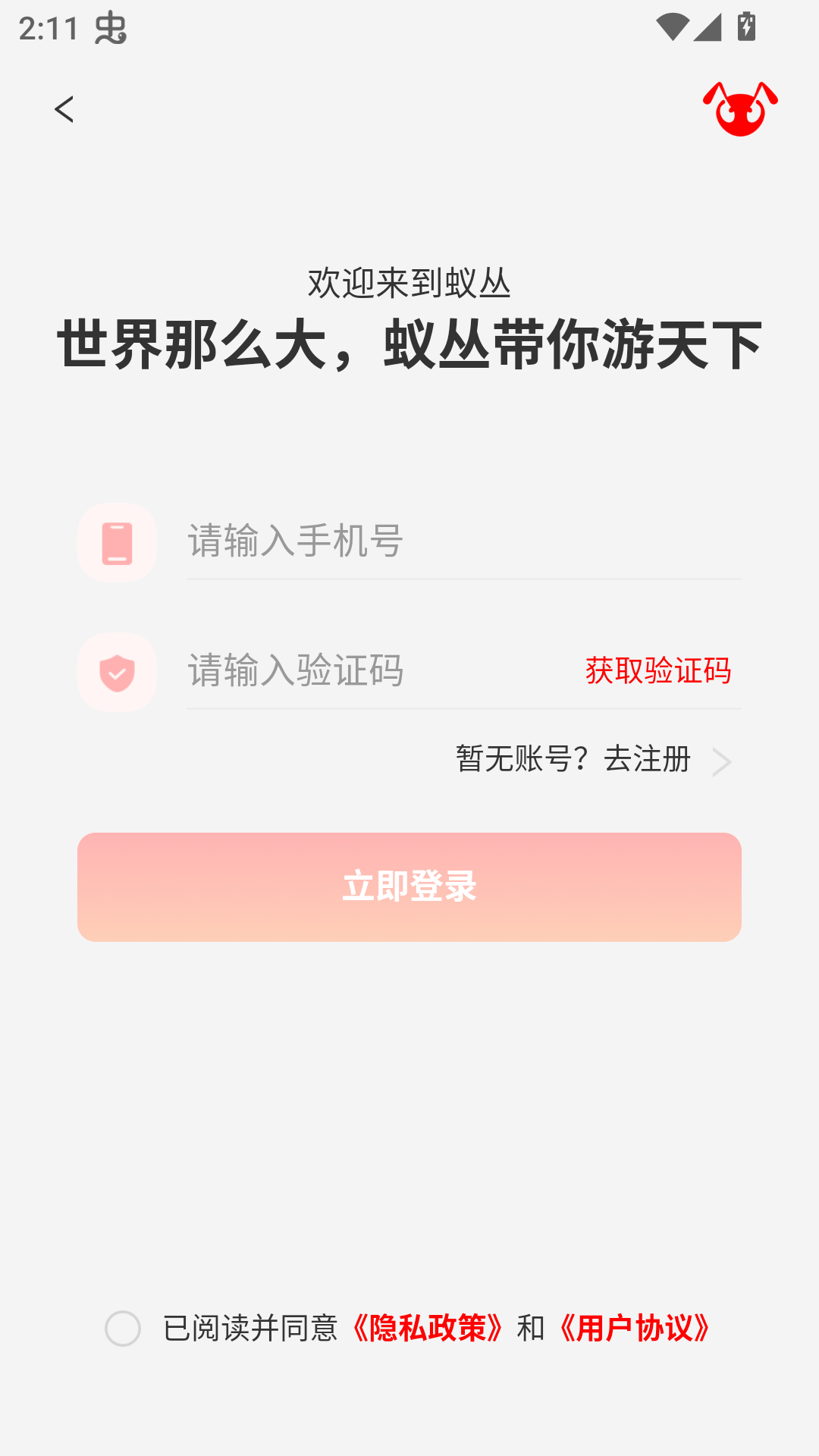The image size is (819, 1456).
Task: Tap 获取验证码 to request a code
Action: pos(658,672)
